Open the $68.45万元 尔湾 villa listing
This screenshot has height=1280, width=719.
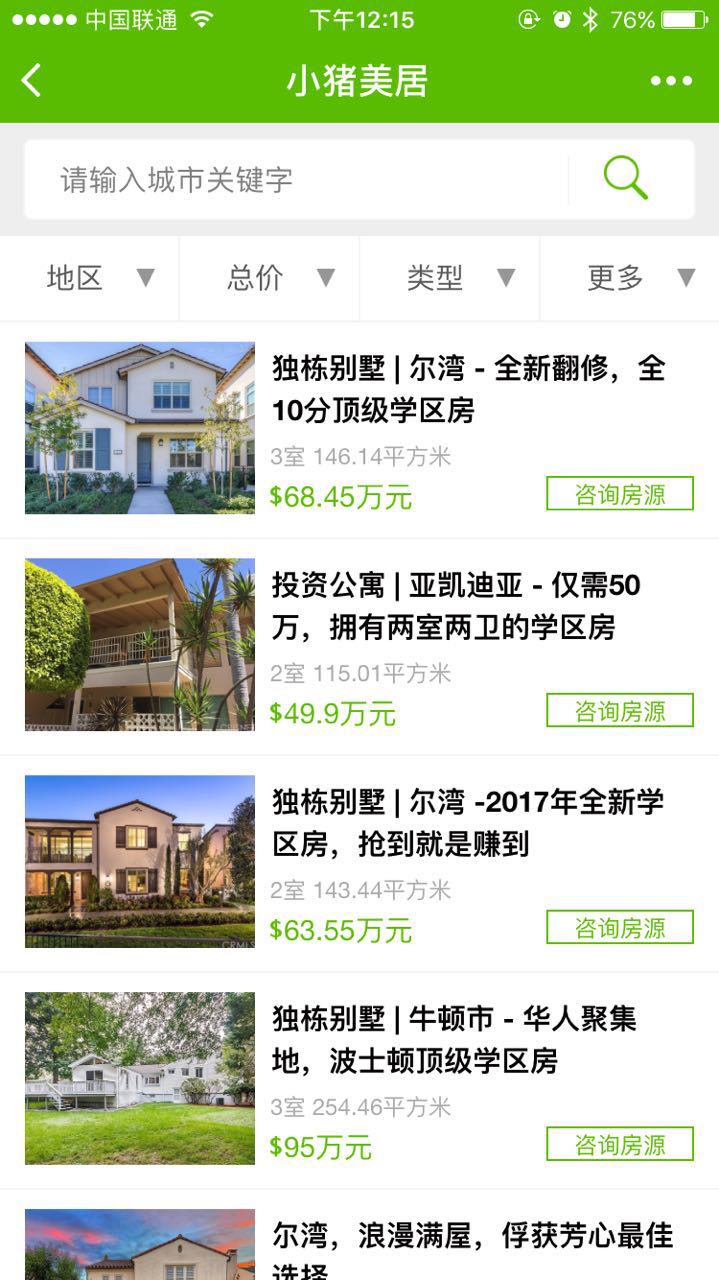[x=468, y=390]
